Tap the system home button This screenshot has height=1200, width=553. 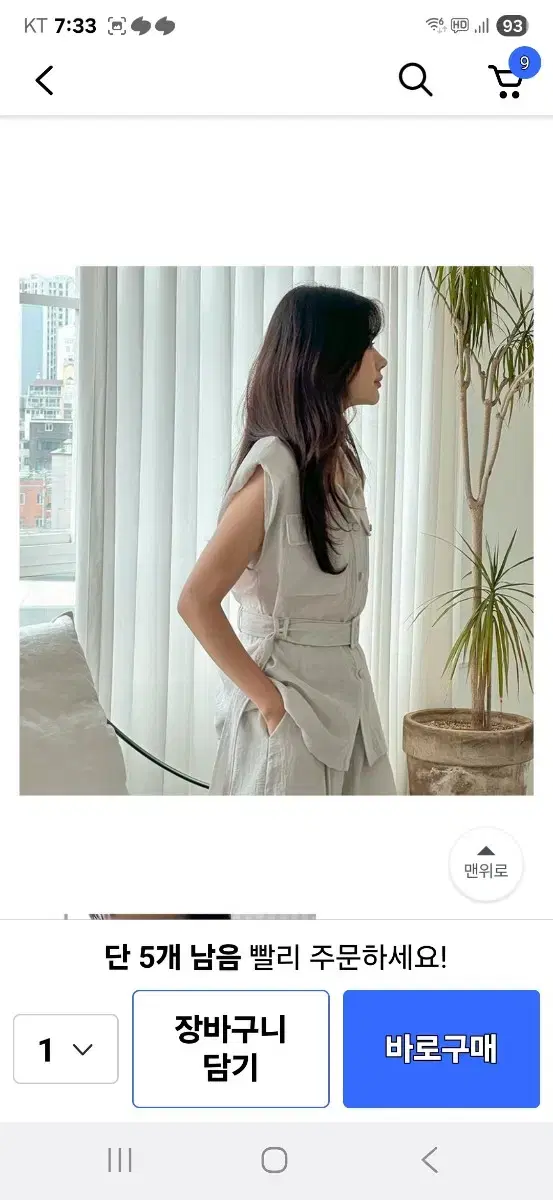(x=275, y=1160)
